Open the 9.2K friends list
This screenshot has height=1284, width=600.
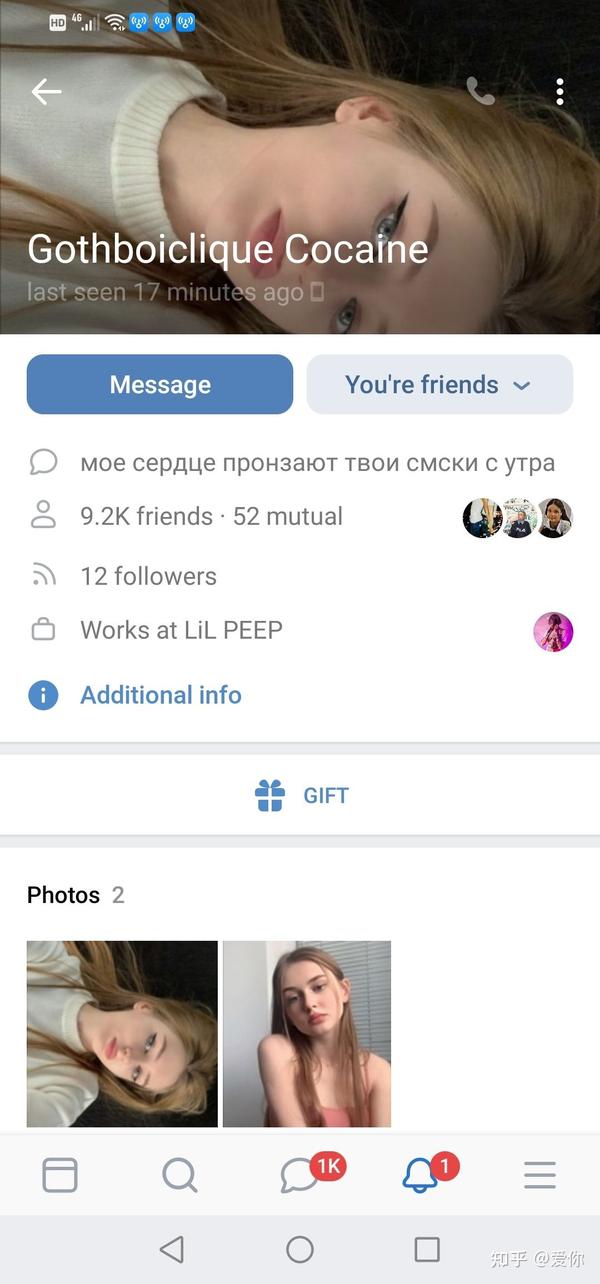(x=300, y=517)
